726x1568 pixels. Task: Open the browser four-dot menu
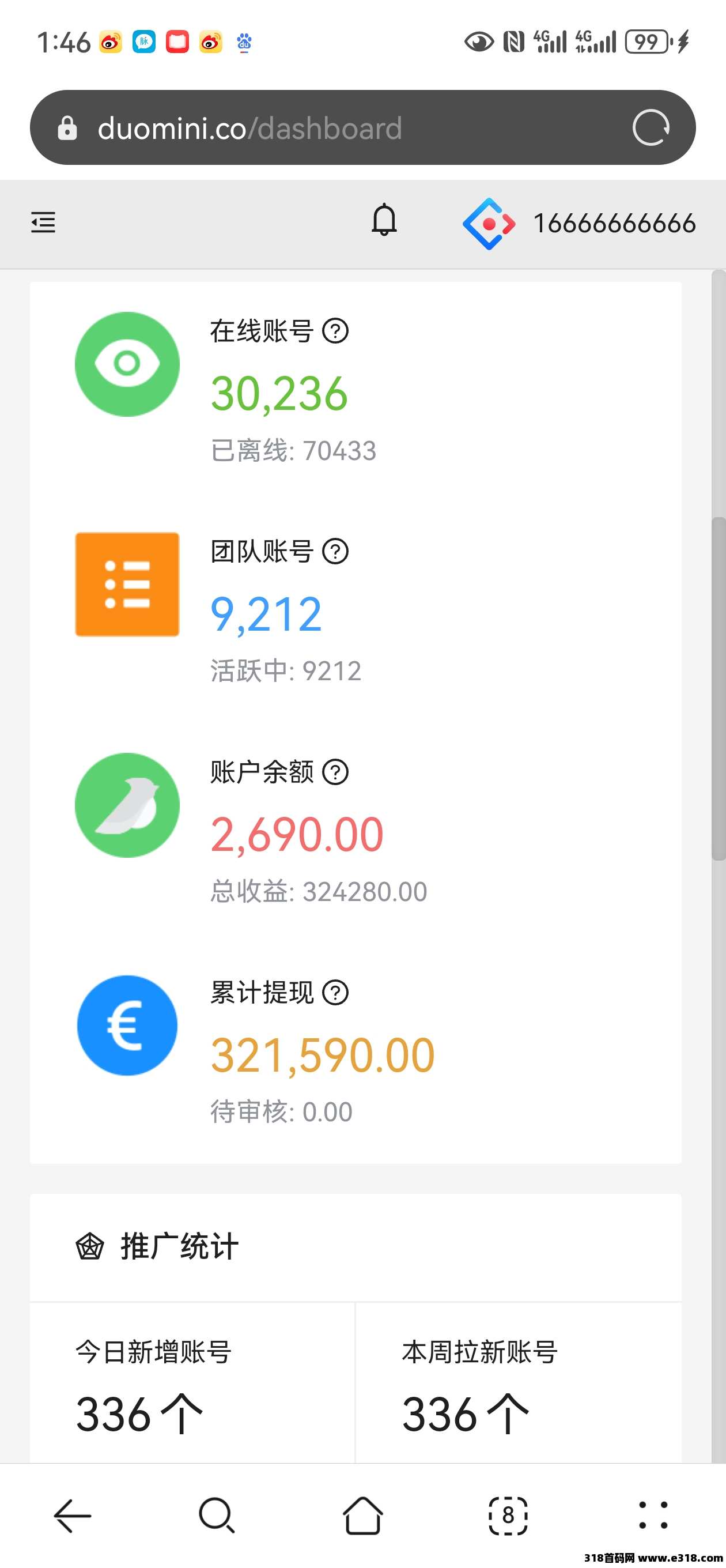tap(653, 1516)
